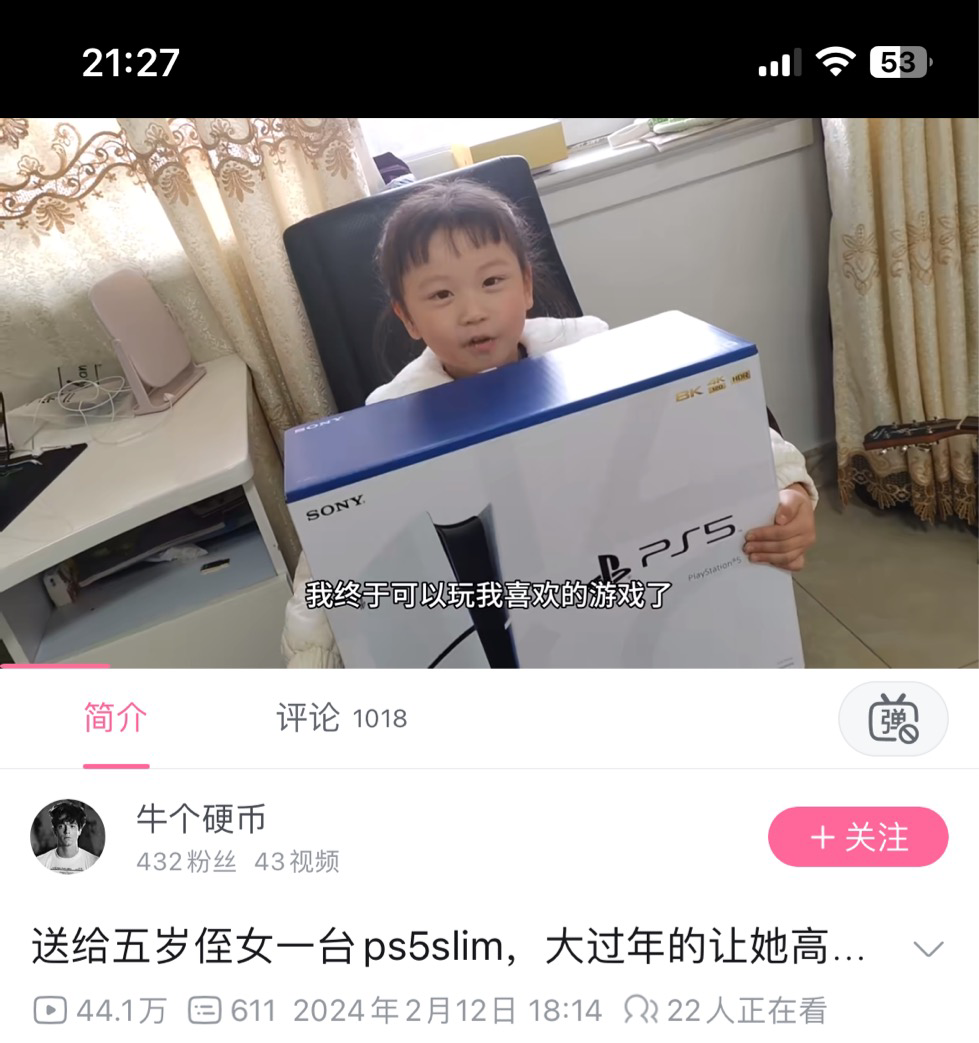Switch to the 简介 tab
This screenshot has width=979, height=1043.
click(x=115, y=718)
